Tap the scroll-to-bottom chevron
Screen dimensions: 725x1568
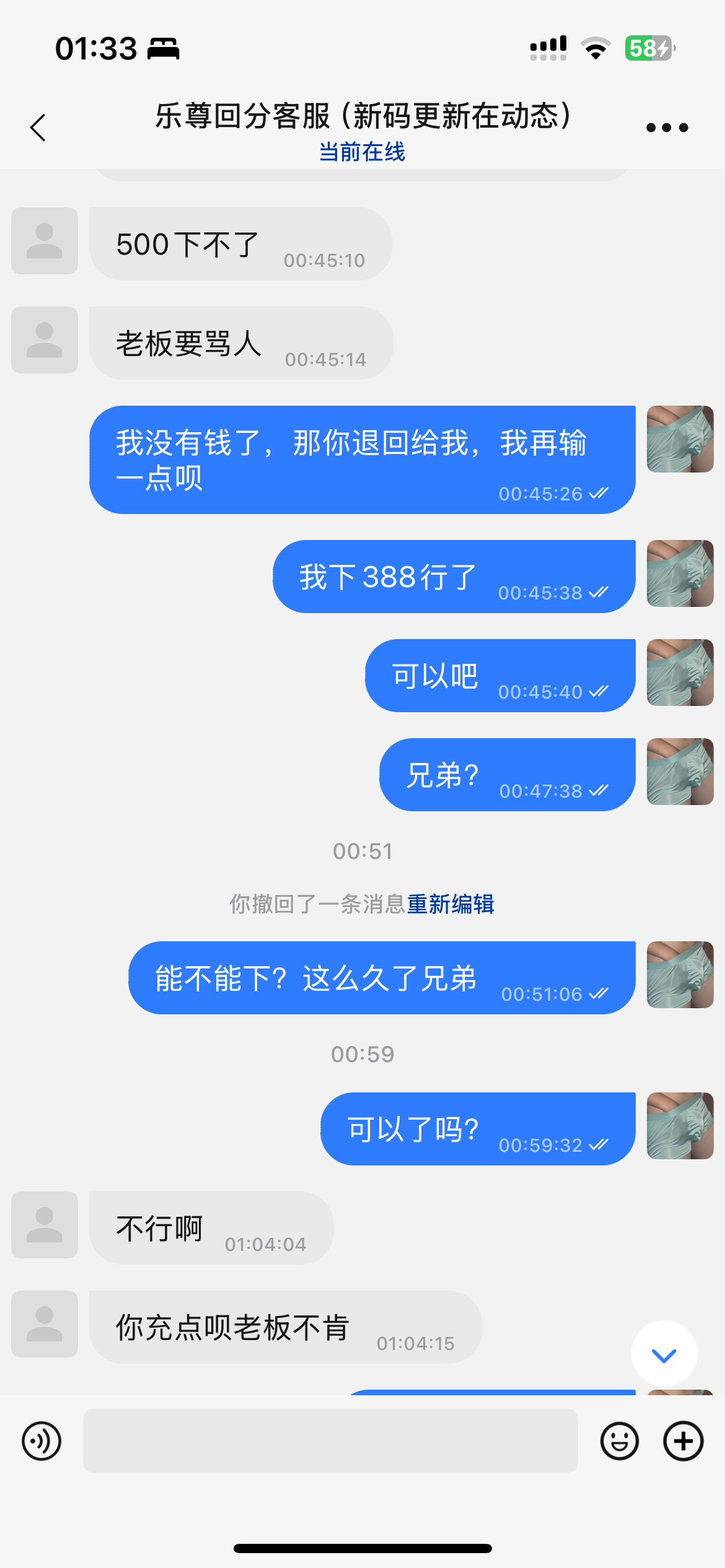[x=663, y=1354]
